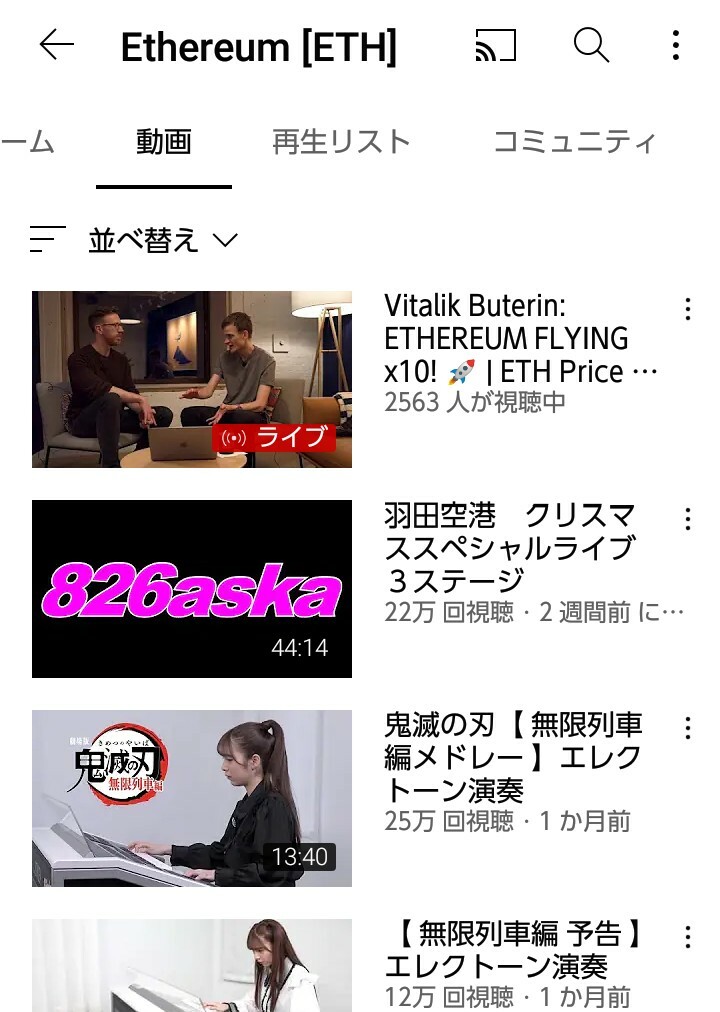Open the top-right overflow menu
This screenshot has width=720, height=1012.
pos(676,45)
